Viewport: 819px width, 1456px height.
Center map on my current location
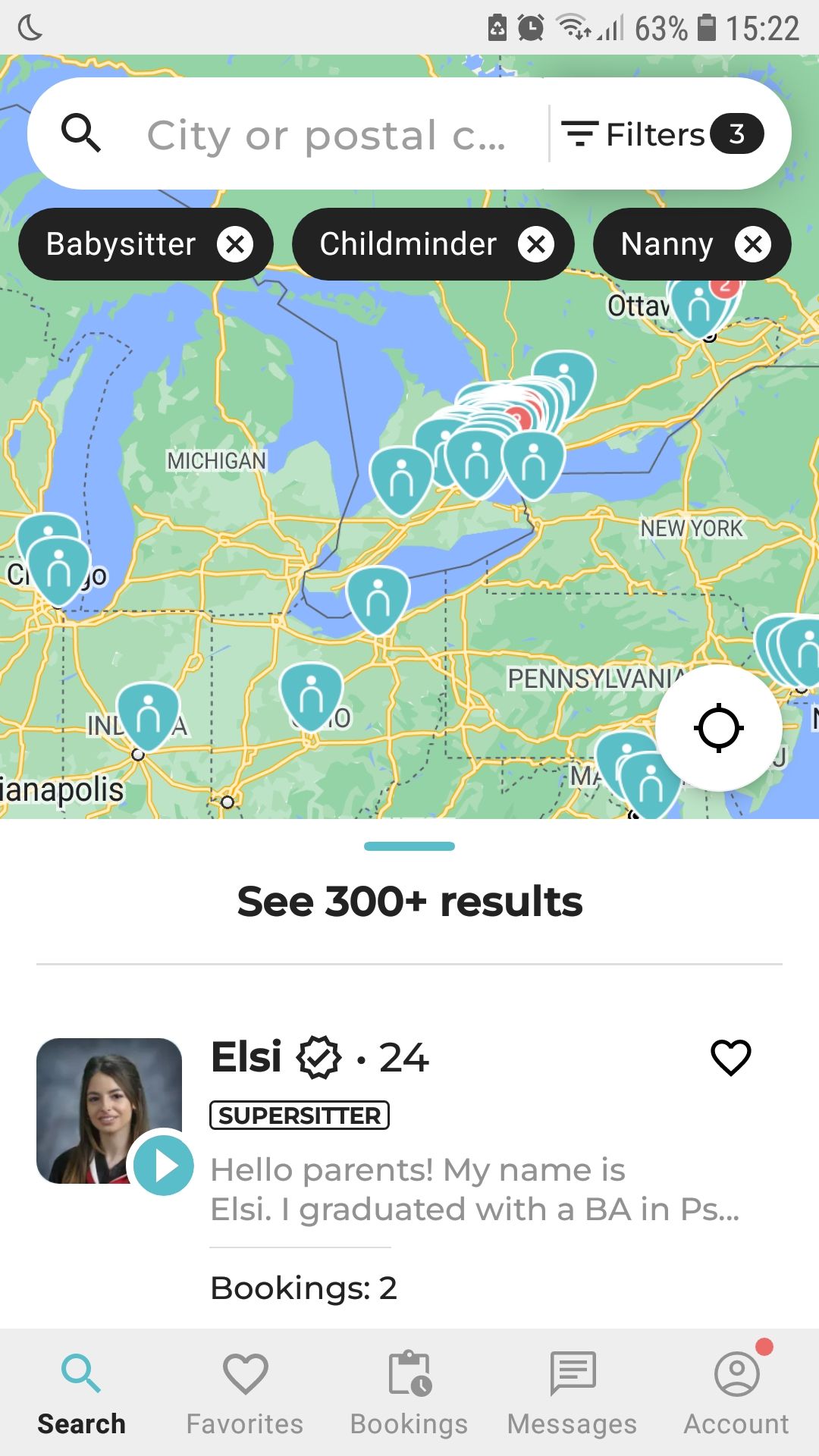(718, 728)
